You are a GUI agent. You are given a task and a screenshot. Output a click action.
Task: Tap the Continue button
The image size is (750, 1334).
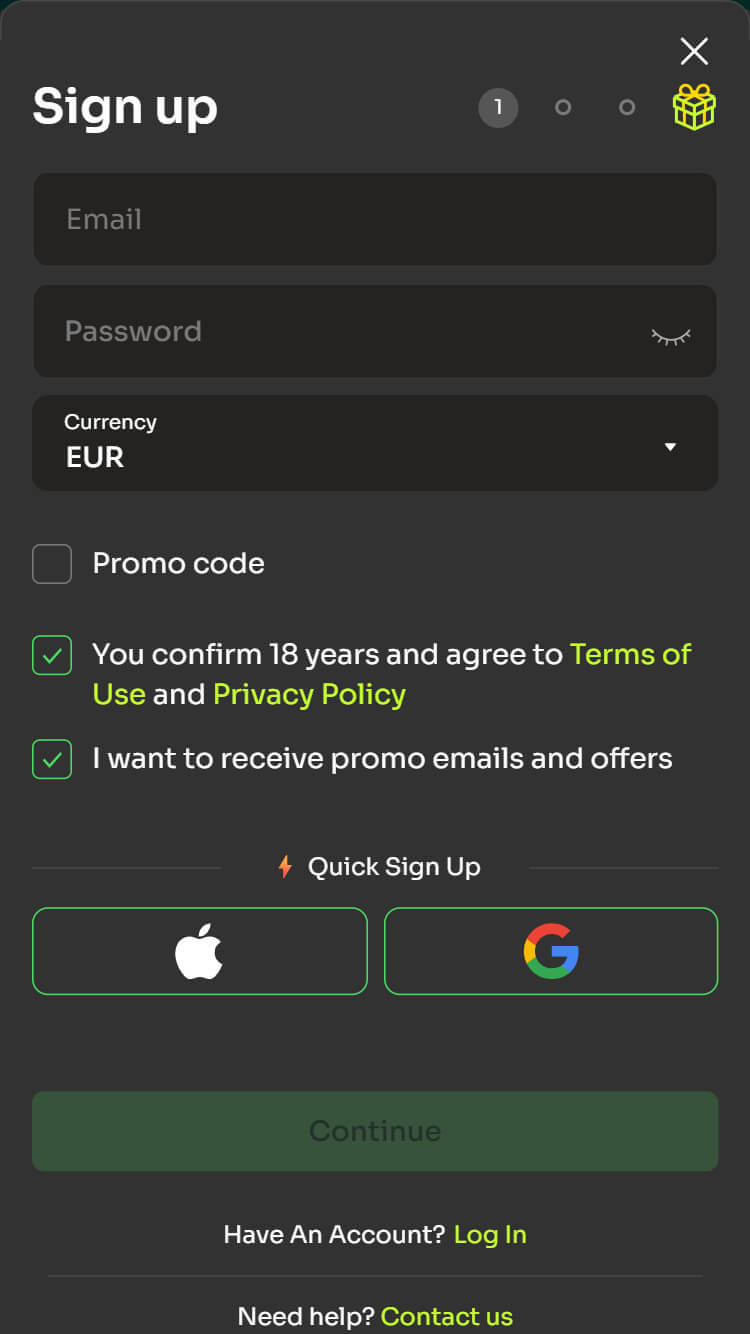[x=375, y=1131]
